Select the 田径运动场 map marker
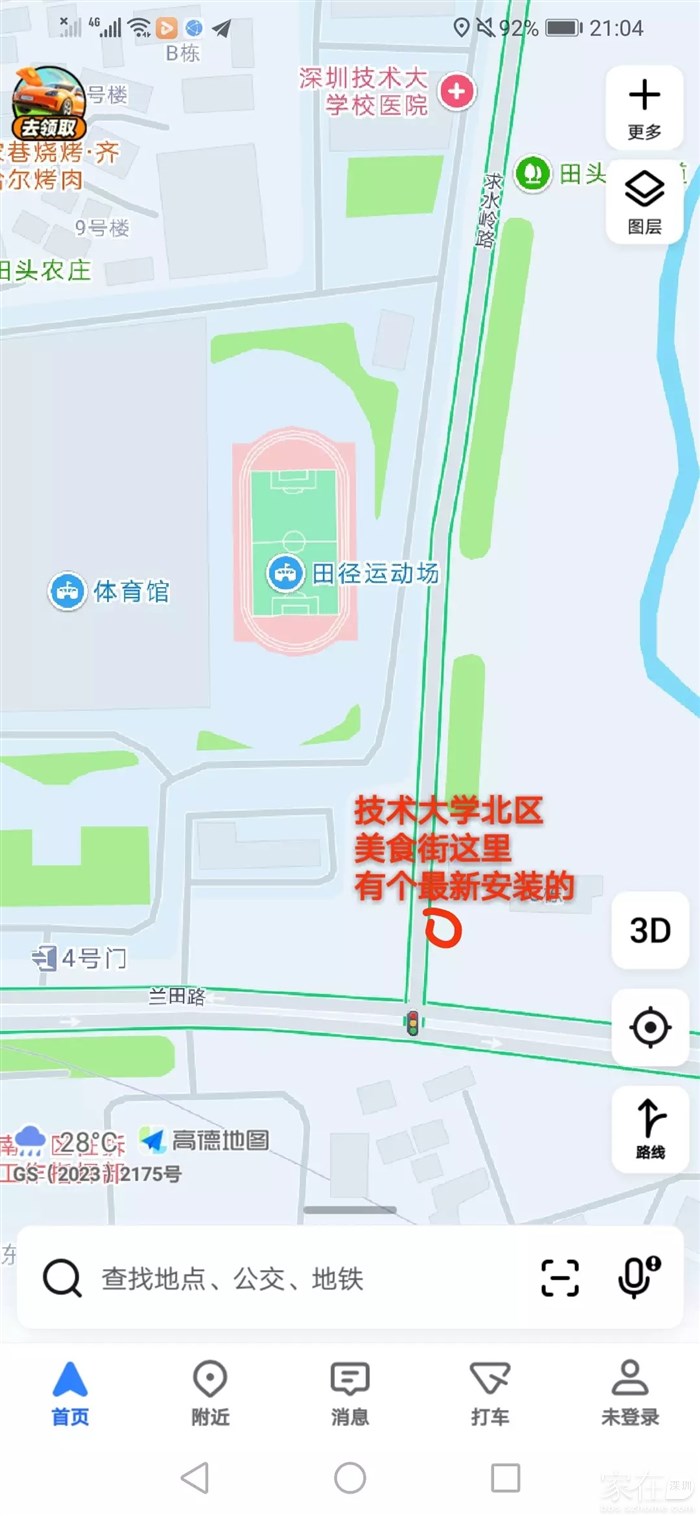 (286, 573)
